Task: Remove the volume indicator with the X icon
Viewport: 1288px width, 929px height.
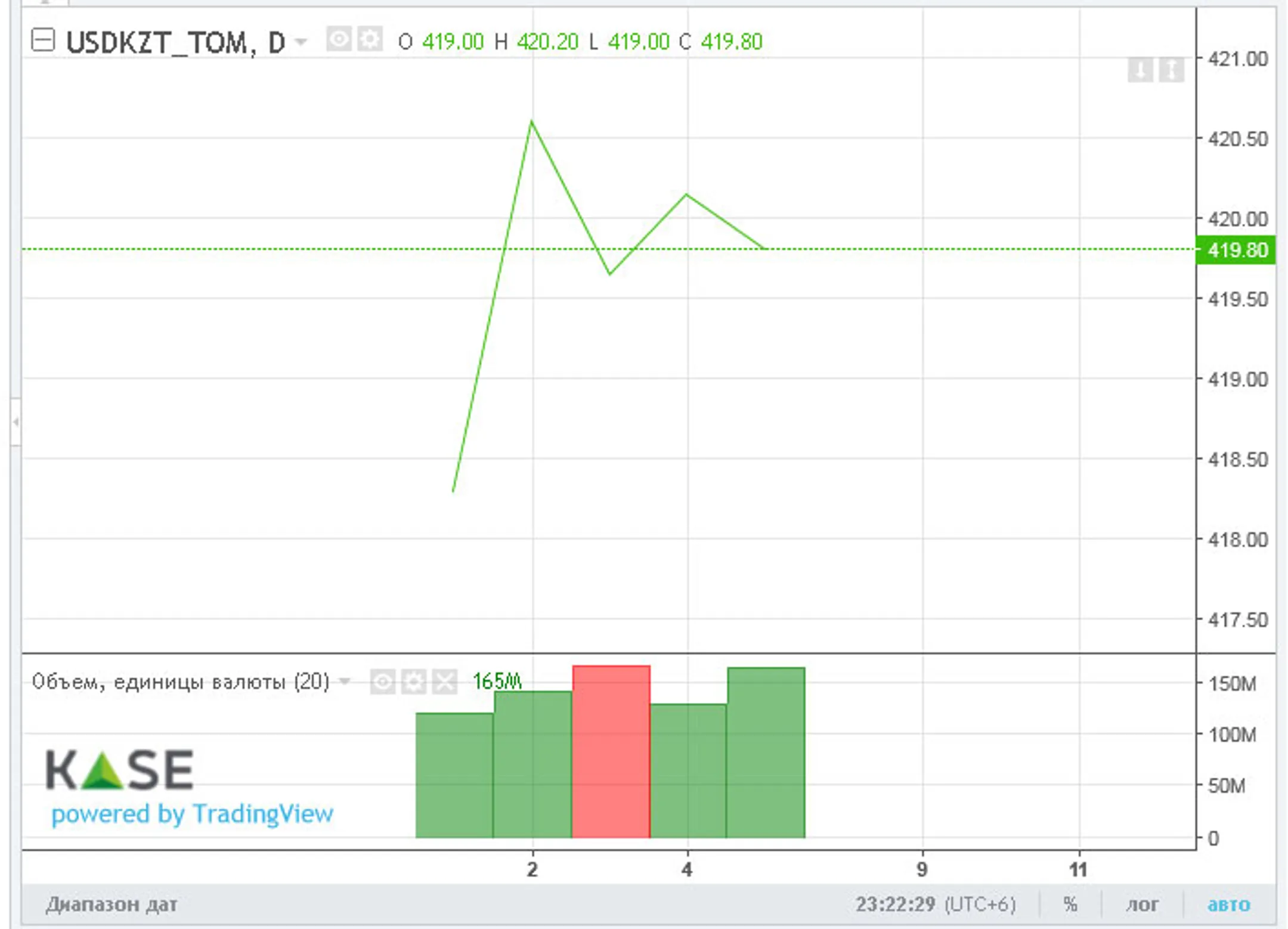Action: [445, 682]
